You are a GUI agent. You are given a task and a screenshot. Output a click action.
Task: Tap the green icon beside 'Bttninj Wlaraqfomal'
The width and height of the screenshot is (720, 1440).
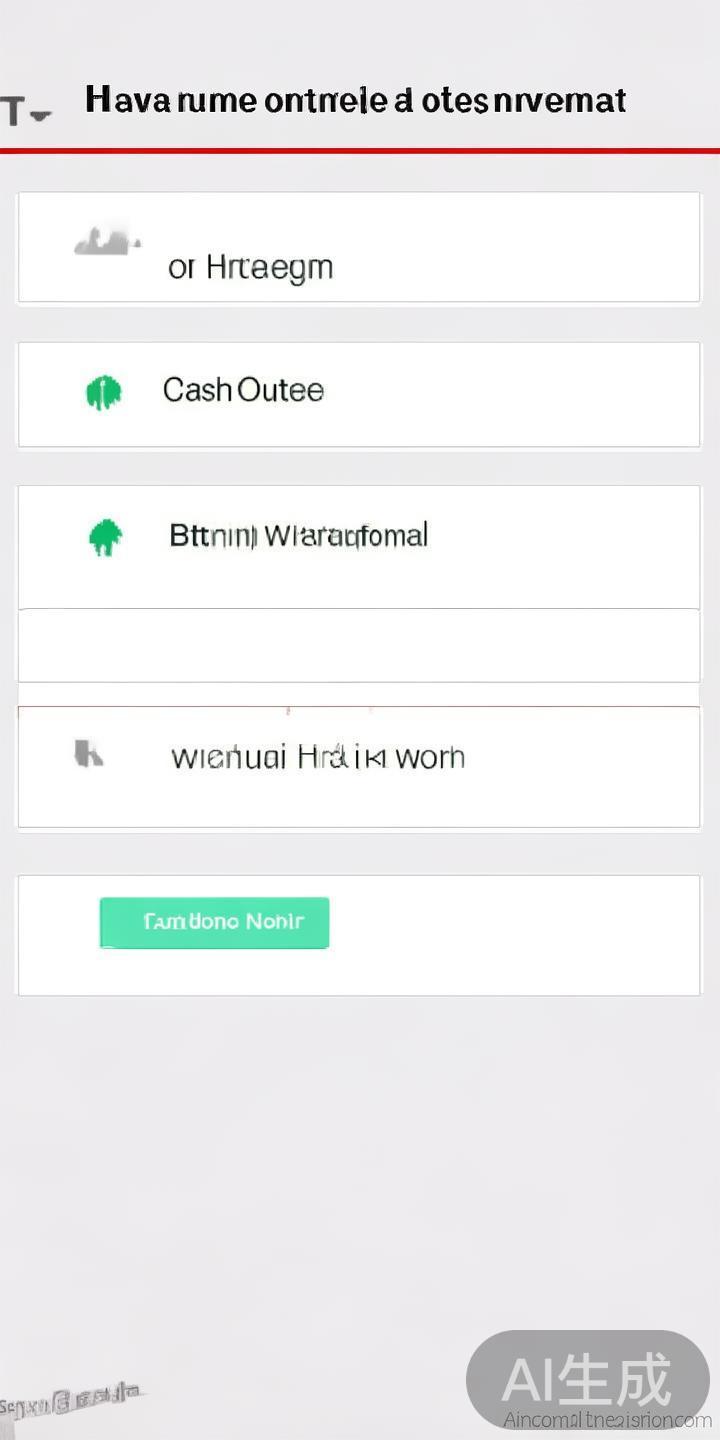(105, 536)
